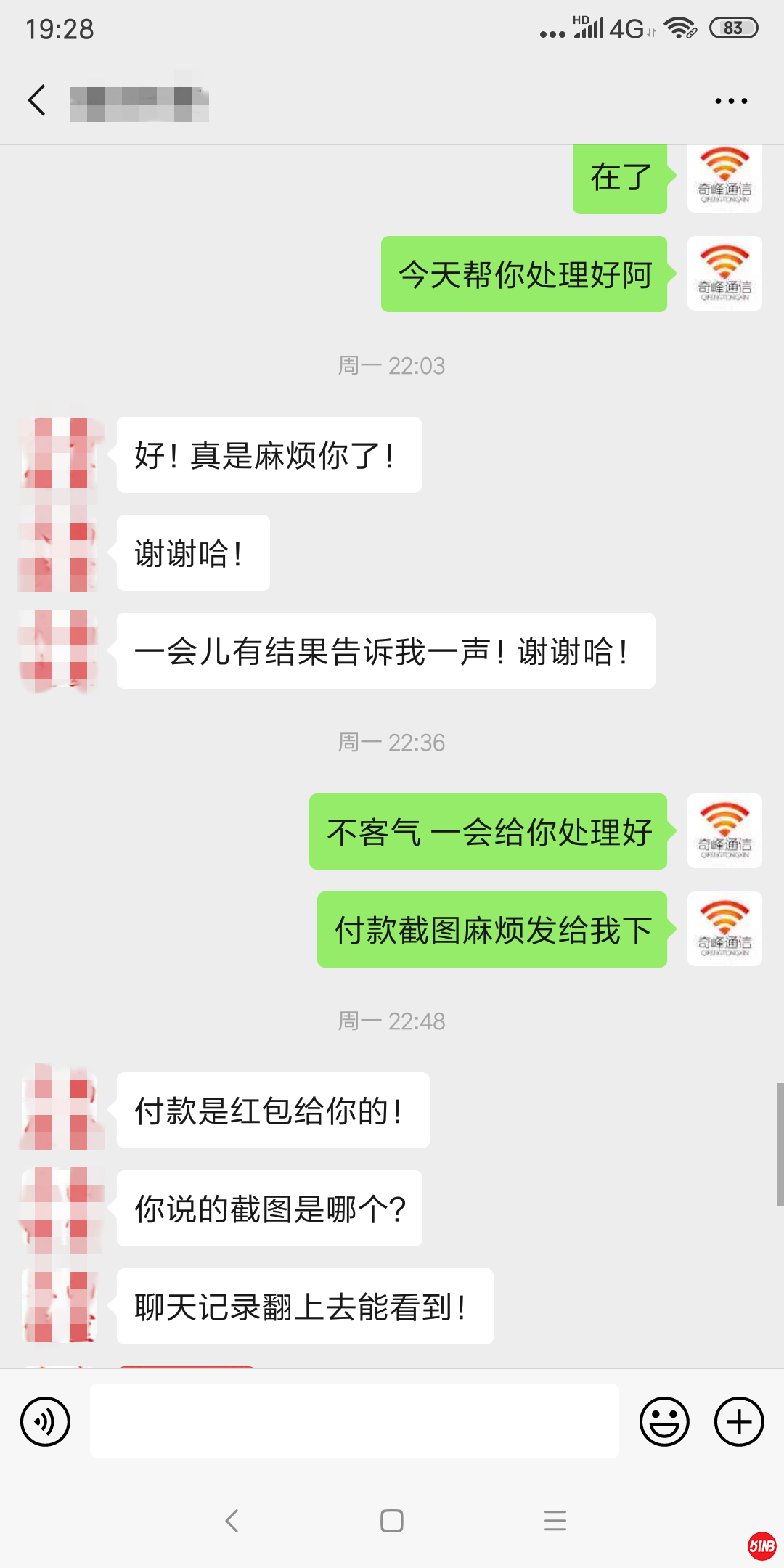Open the recent apps menu
Viewport: 784px width, 1568px height.
click(555, 1521)
